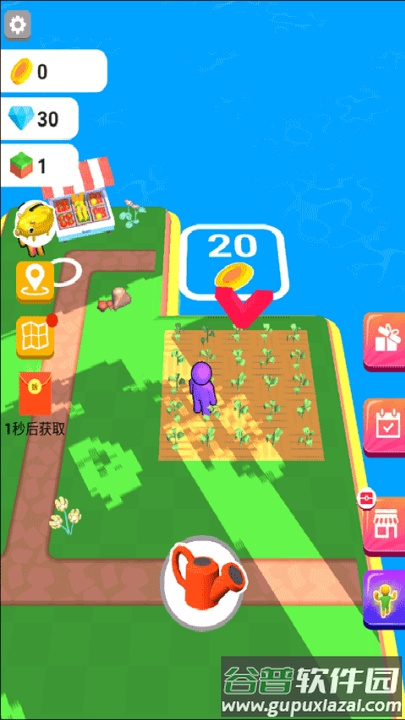Tap the 20-coin land purchase tile

232,262
